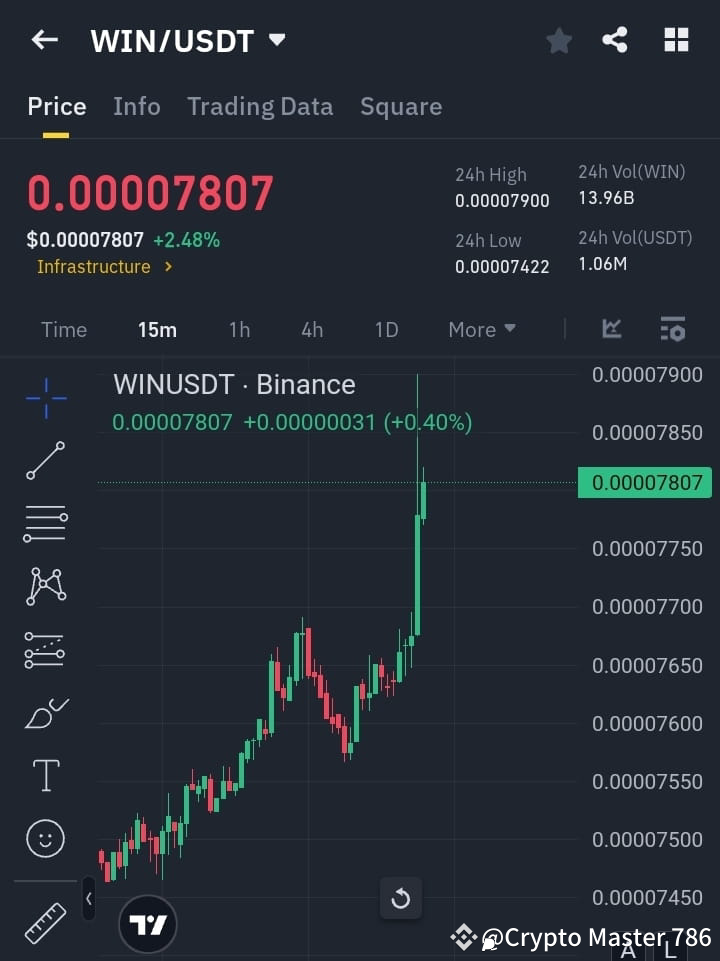Open the Square tab
This screenshot has width=720, height=961.
coord(401,106)
